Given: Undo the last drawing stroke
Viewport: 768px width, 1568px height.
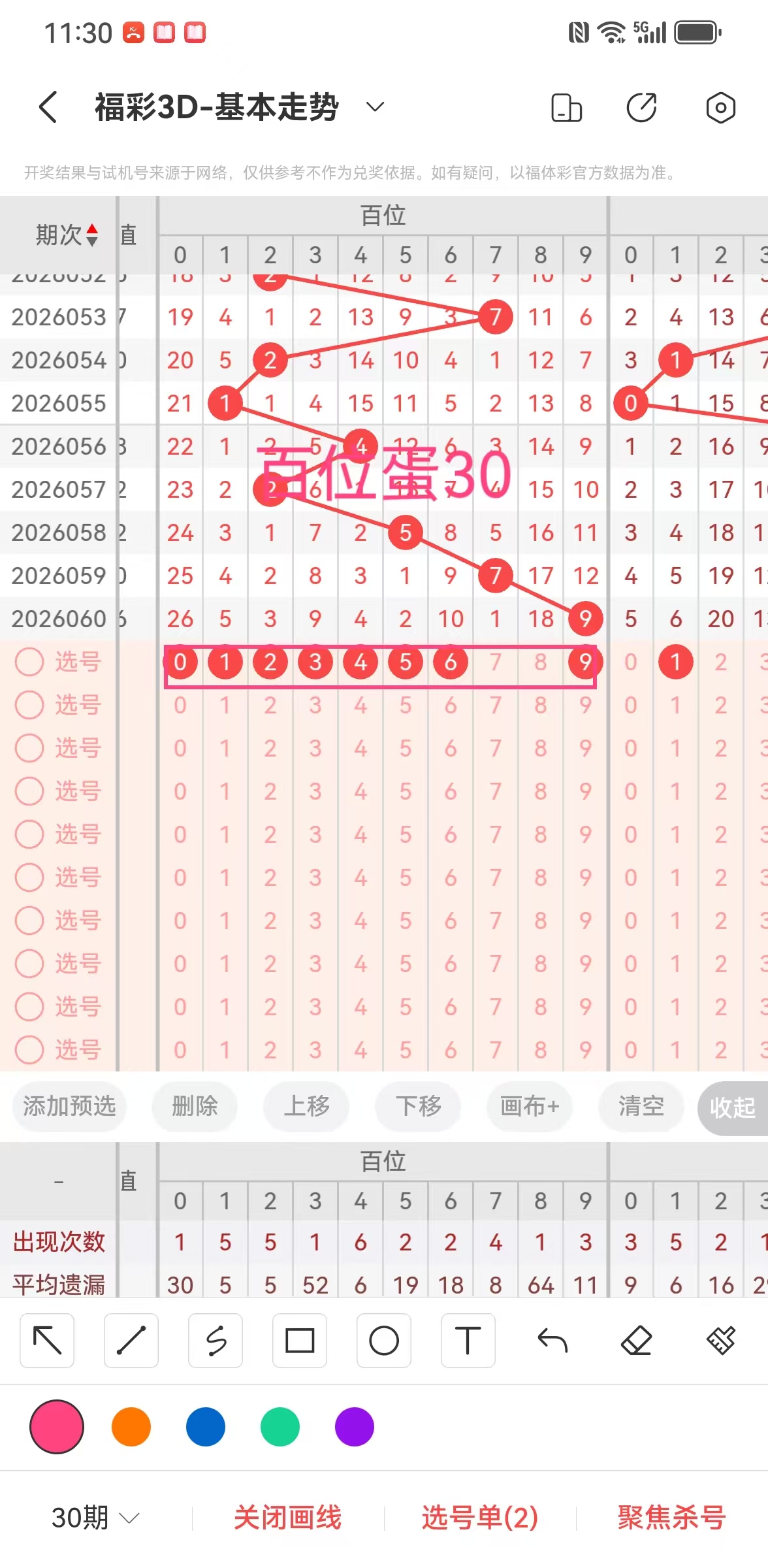Looking at the screenshot, I should click(x=552, y=1341).
